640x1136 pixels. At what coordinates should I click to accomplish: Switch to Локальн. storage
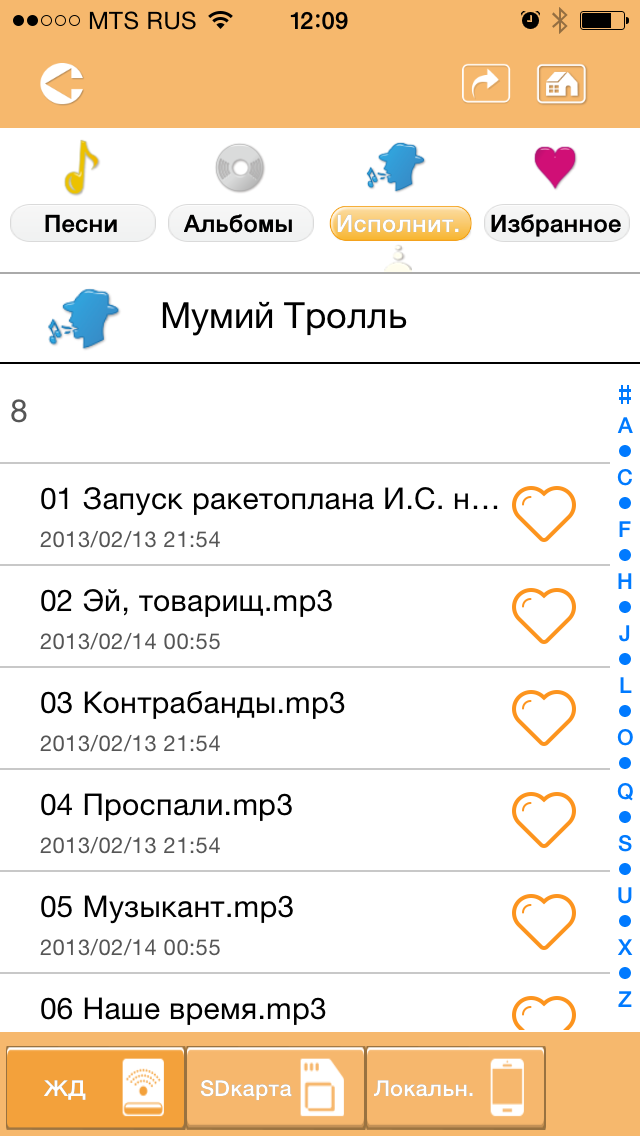[x=455, y=1088]
